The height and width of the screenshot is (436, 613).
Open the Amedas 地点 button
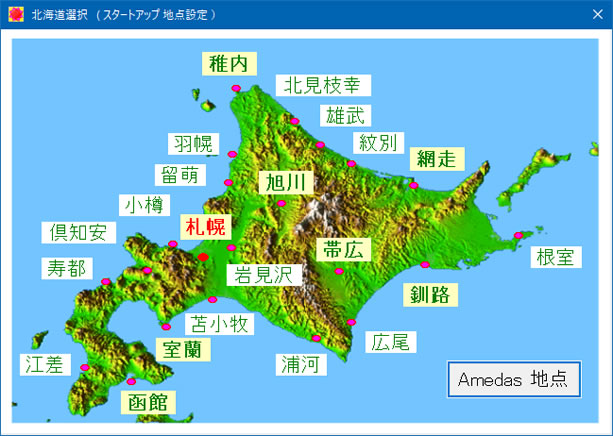(513, 380)
